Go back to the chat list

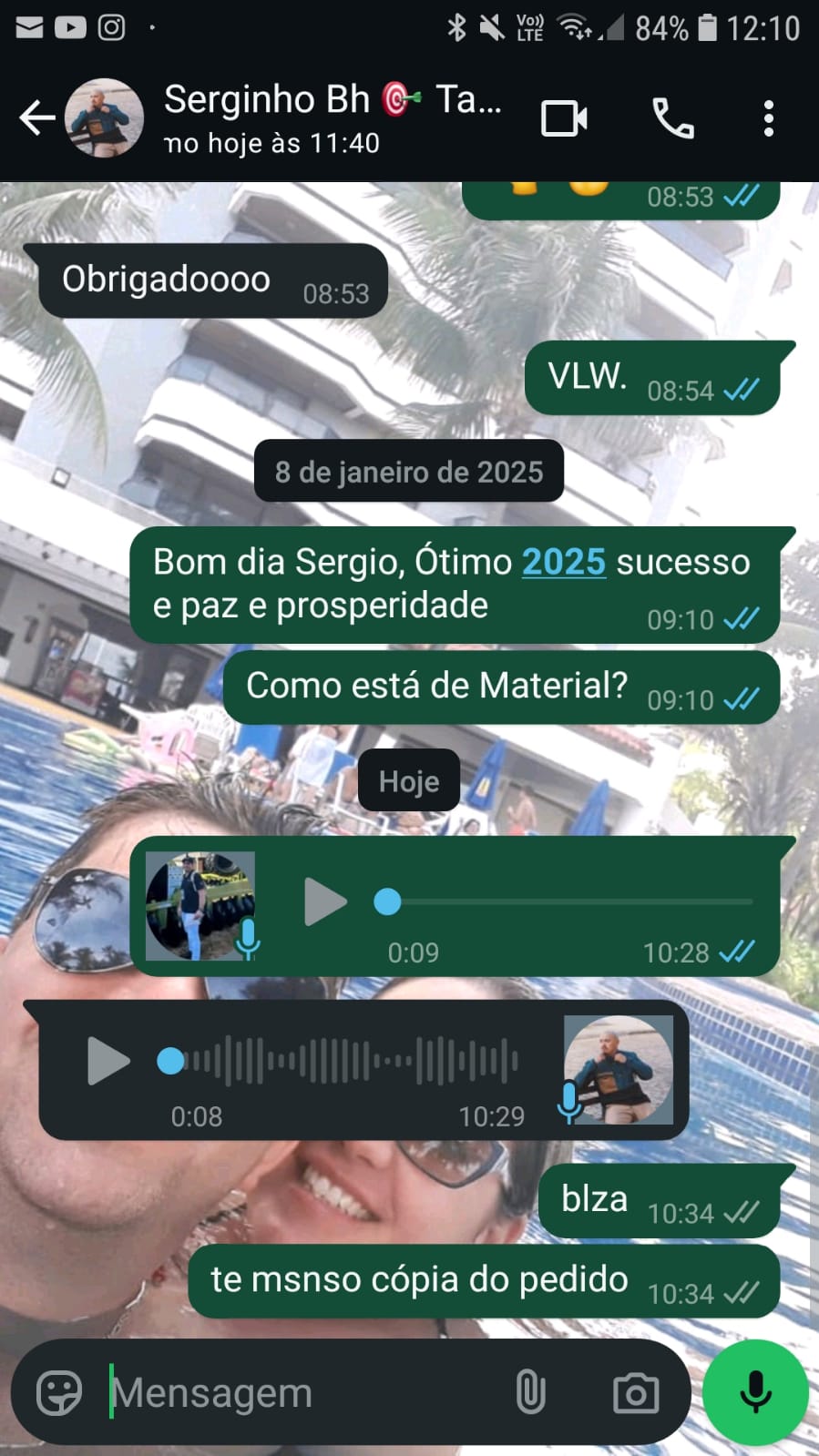[x=36, y=118]
